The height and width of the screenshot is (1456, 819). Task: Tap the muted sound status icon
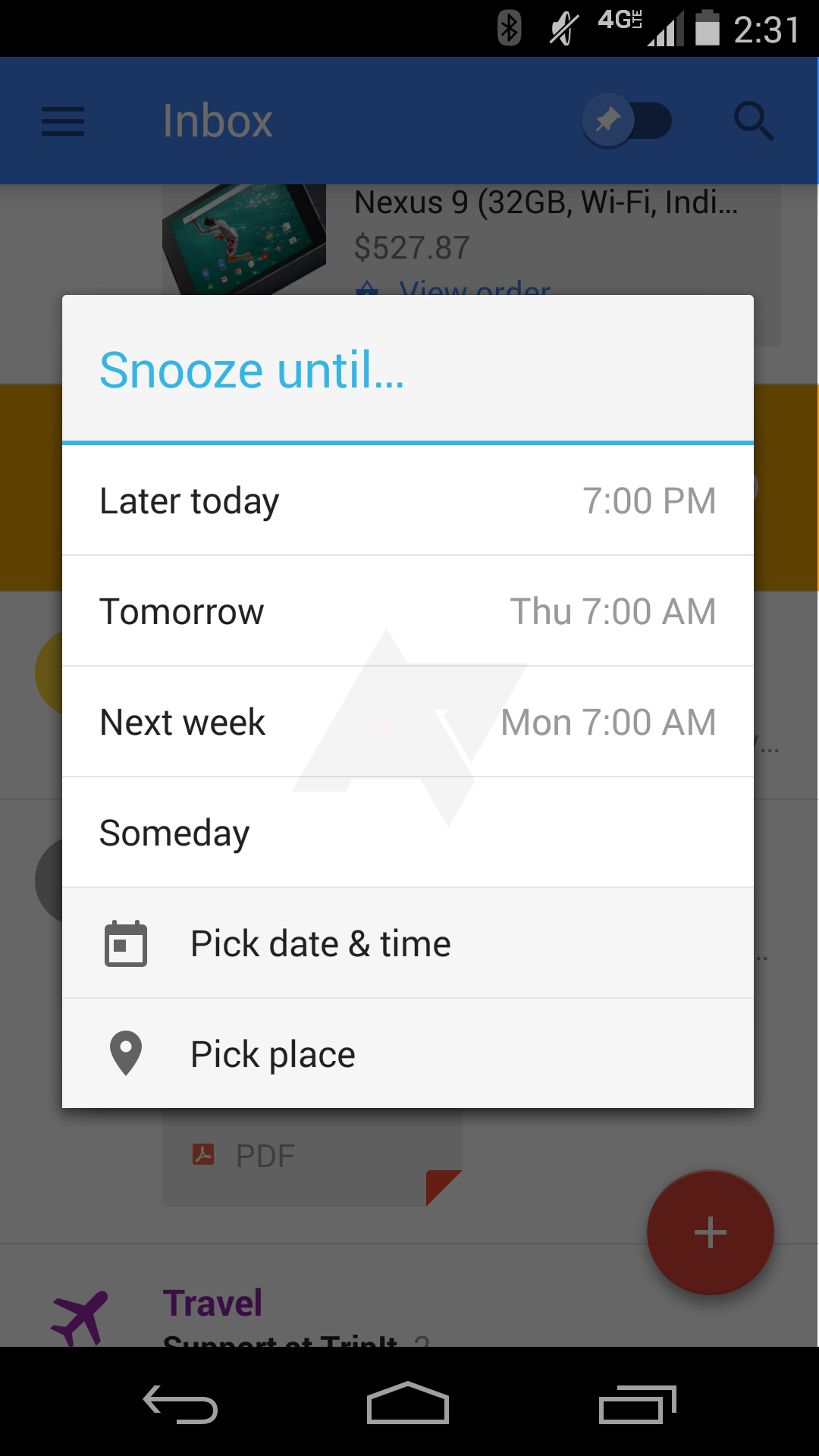[x=561, y=25]
